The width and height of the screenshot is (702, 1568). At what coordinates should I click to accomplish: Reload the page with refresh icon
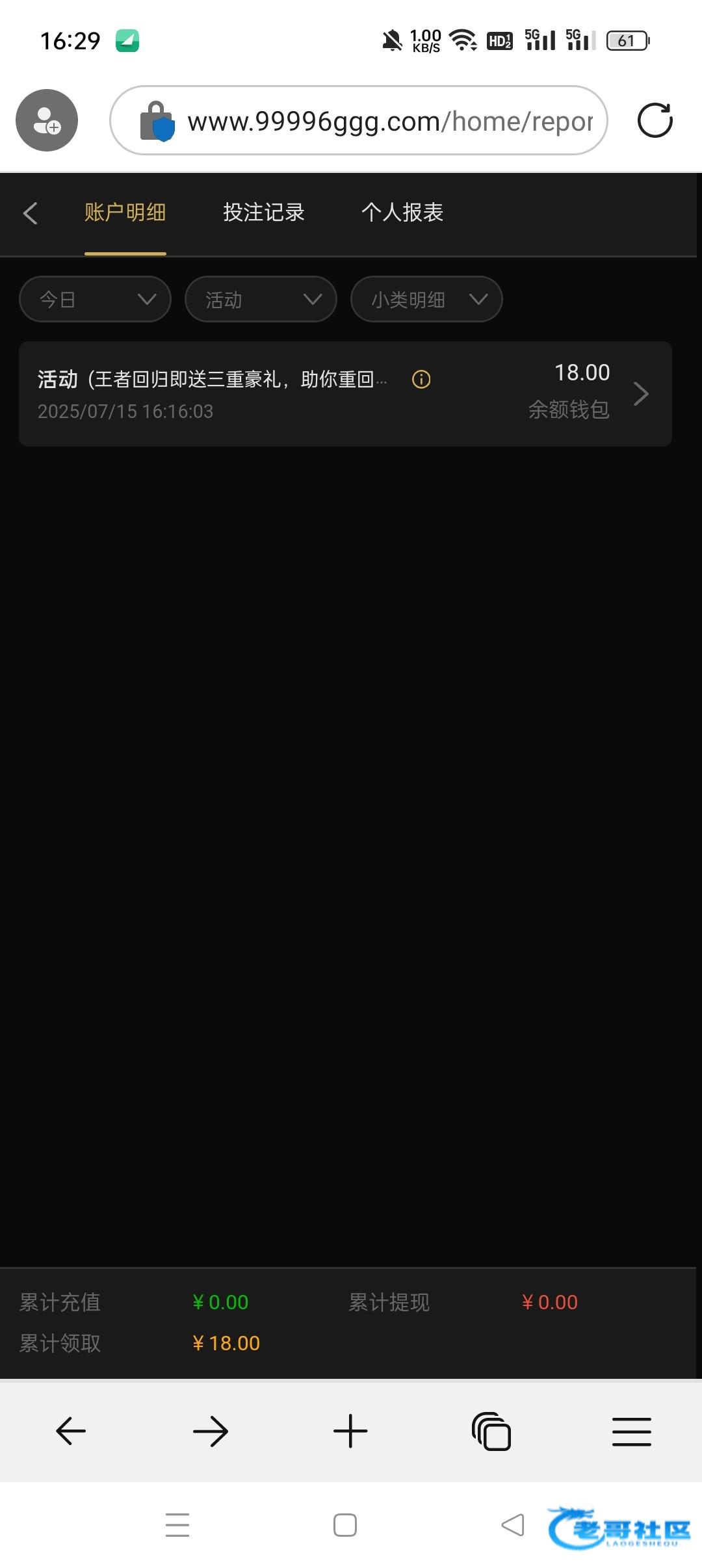[x=655, y=120]
